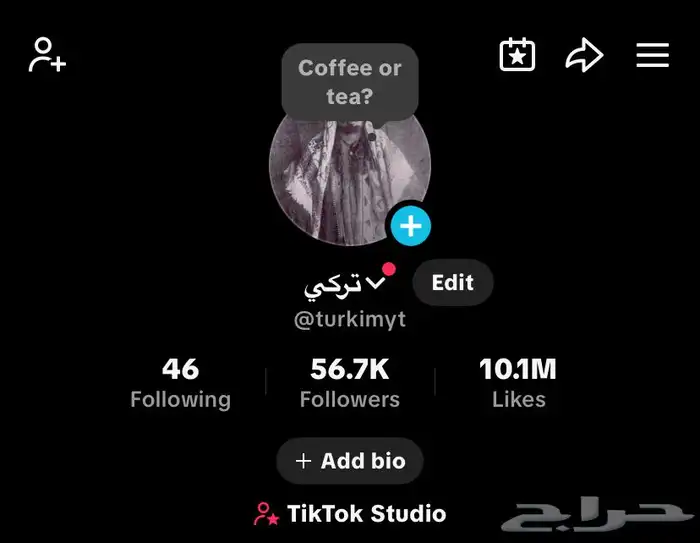The height and width of the screenshot is (543, 700).
Task: Tap the blue plus on profile photo
Action: pyautogui.click(x=409, y=227)
